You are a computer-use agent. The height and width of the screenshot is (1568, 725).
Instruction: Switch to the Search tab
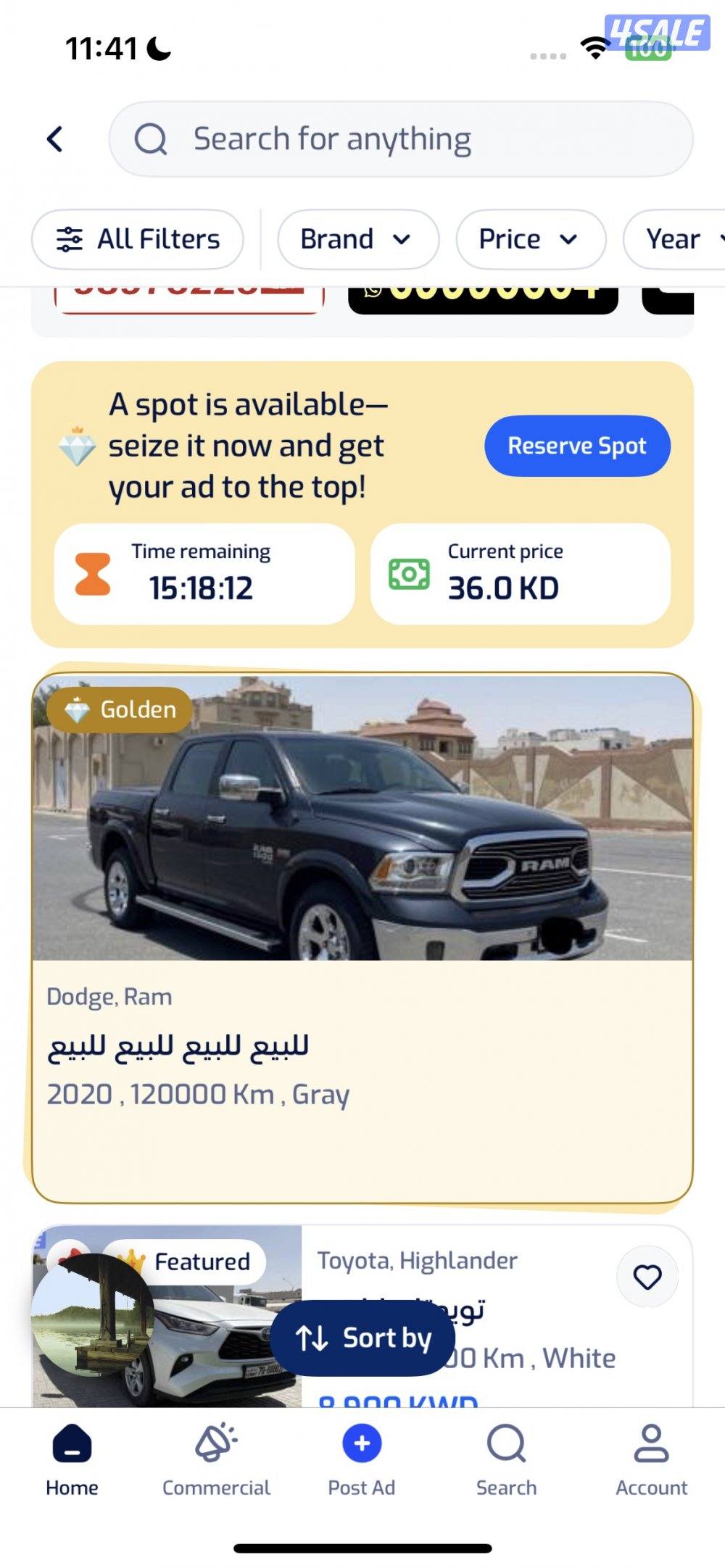point(506,1458)
